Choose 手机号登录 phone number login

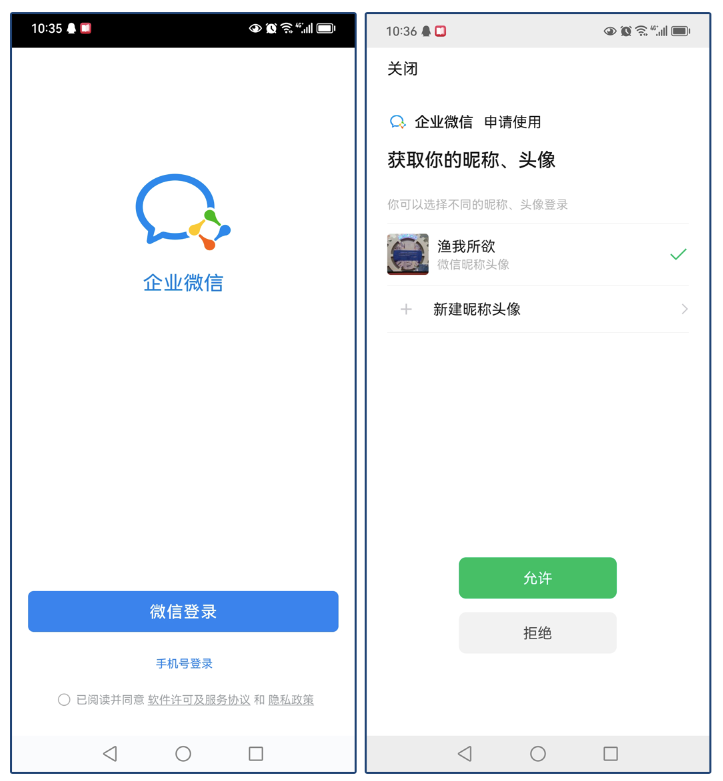[x=184, y=663]
